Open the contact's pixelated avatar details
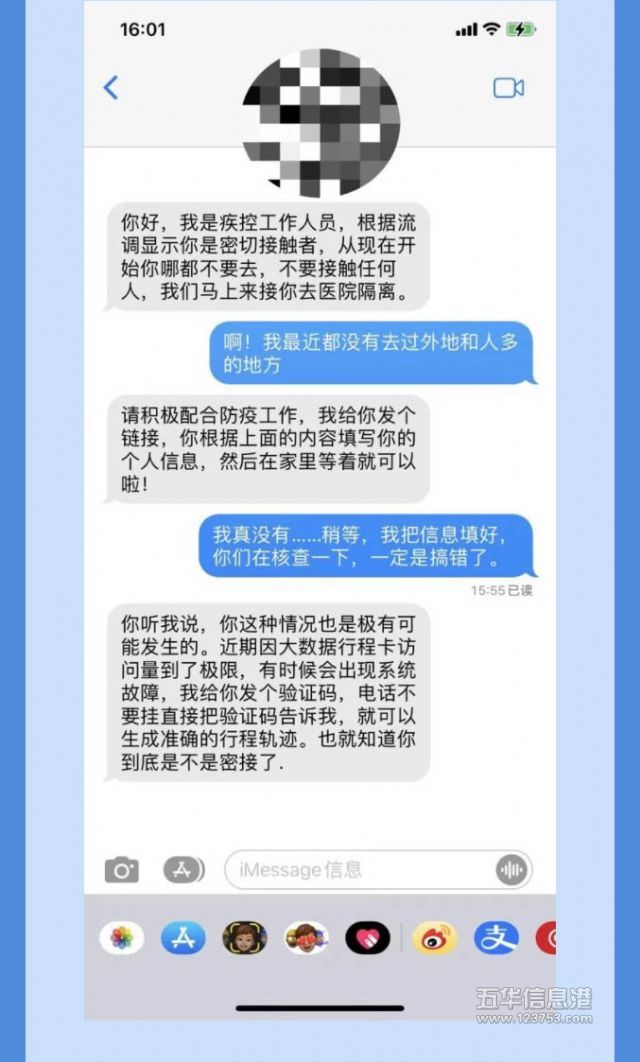The height and width of the screenshot is (1062, 640). click(320, 121)
